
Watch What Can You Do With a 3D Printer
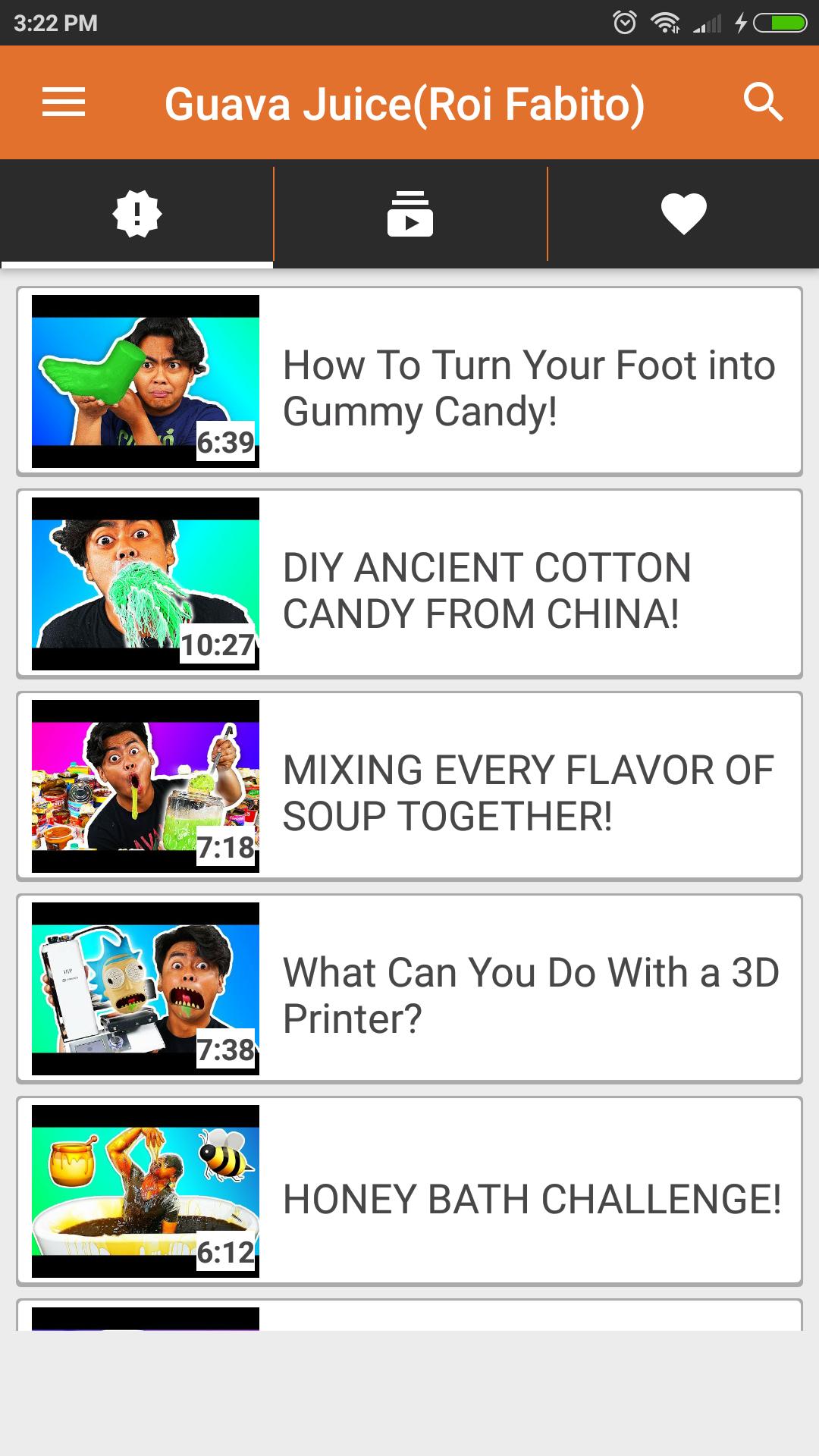(x=409, y=989)
